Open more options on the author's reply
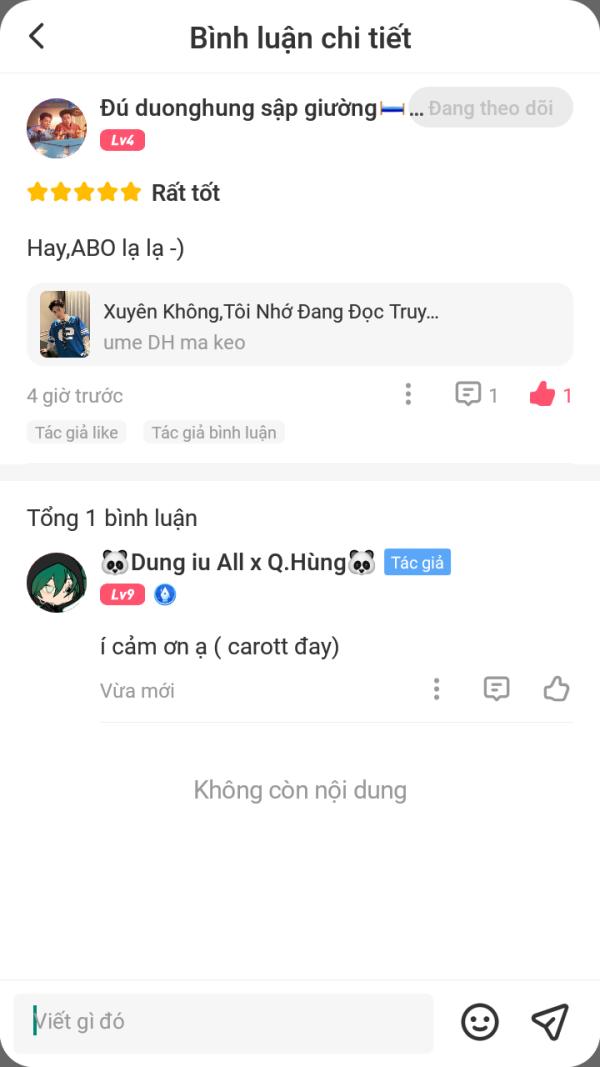This screenshot has height=1067, width=600. [436, 689]
